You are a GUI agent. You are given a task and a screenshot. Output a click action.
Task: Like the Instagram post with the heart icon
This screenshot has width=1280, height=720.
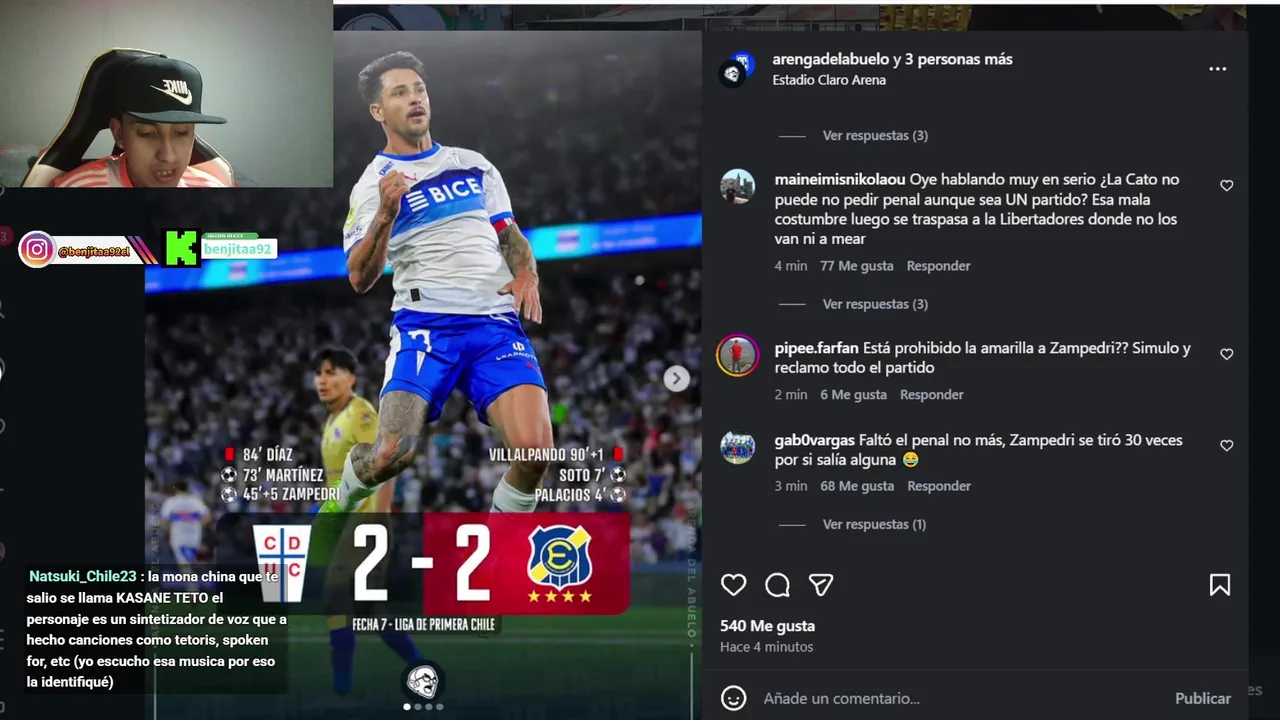[x=734, y=585]
